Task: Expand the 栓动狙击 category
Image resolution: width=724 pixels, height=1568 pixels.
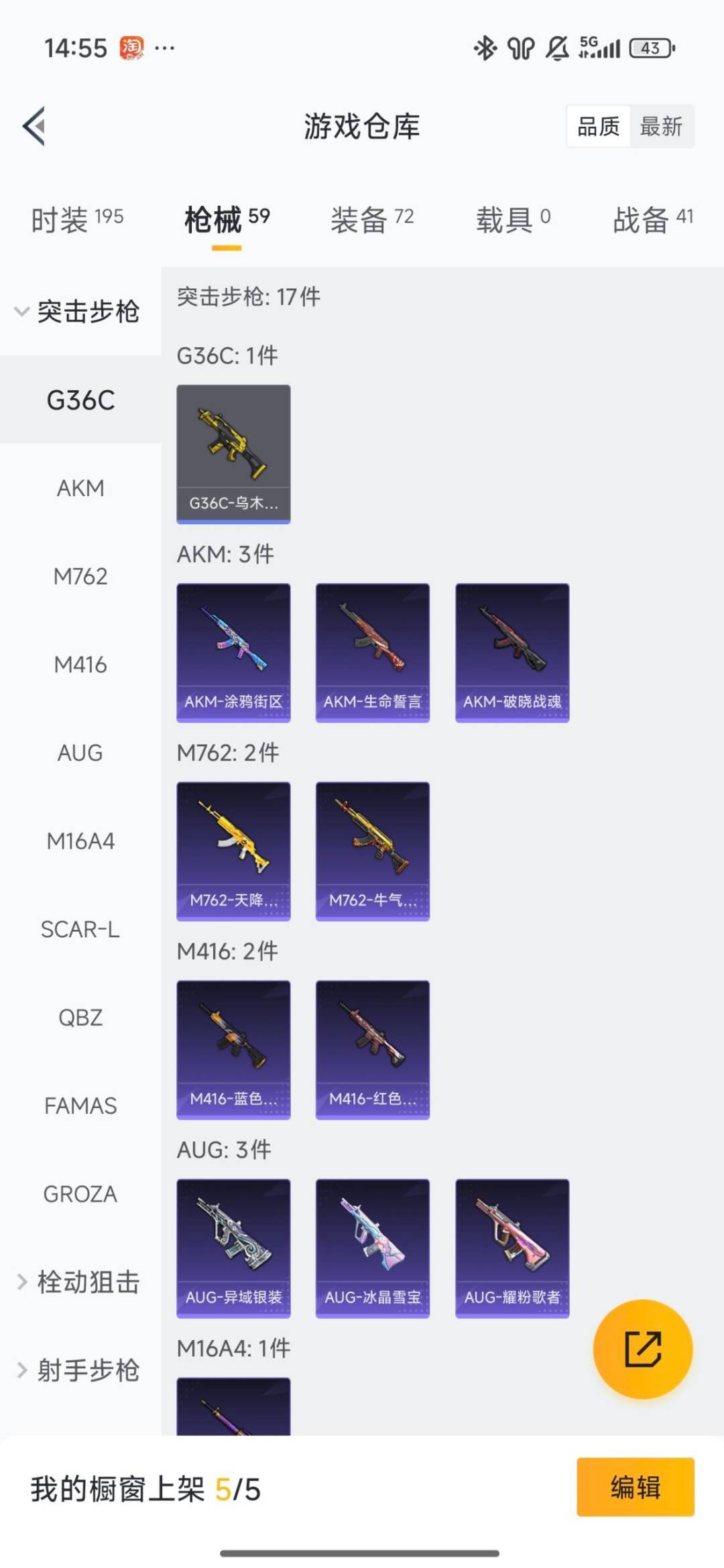Action: 79,1282
